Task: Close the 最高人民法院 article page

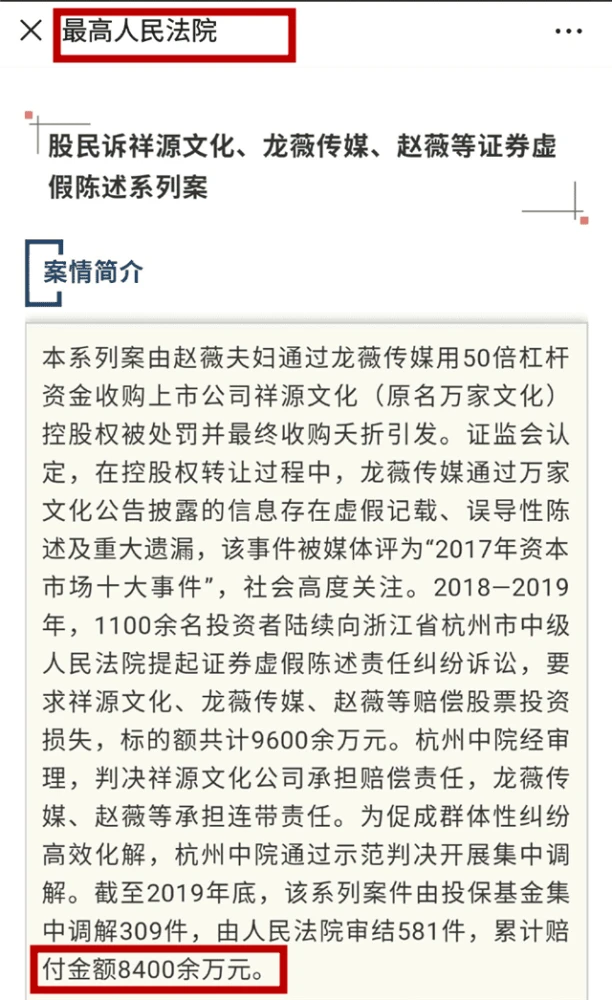Action: tap(31, 31)
